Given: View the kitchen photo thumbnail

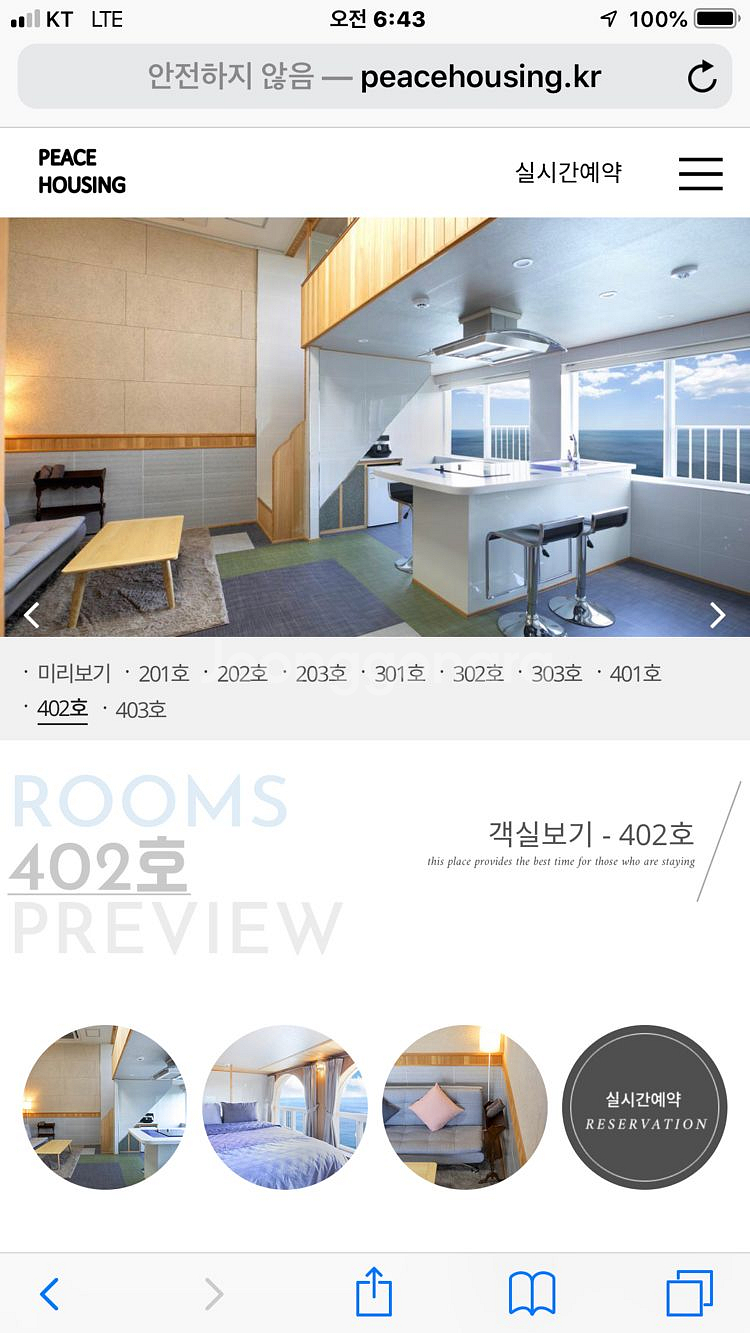Looking at the screenshot, I should [x=105, y=1107].
